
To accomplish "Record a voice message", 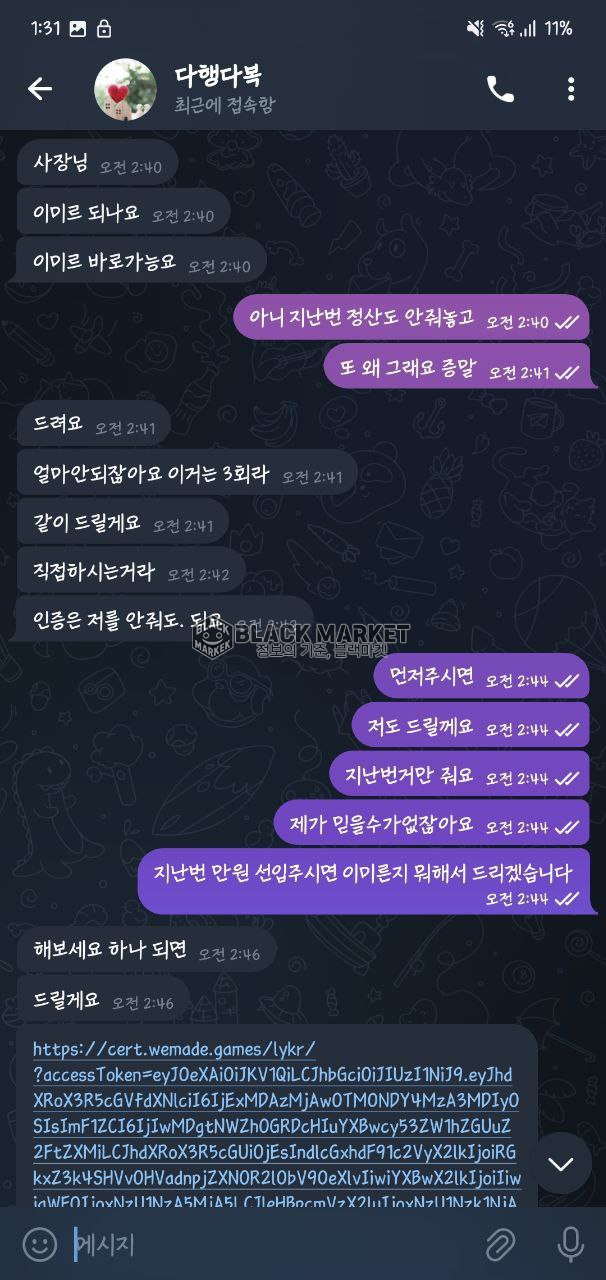I will 570,1244.
